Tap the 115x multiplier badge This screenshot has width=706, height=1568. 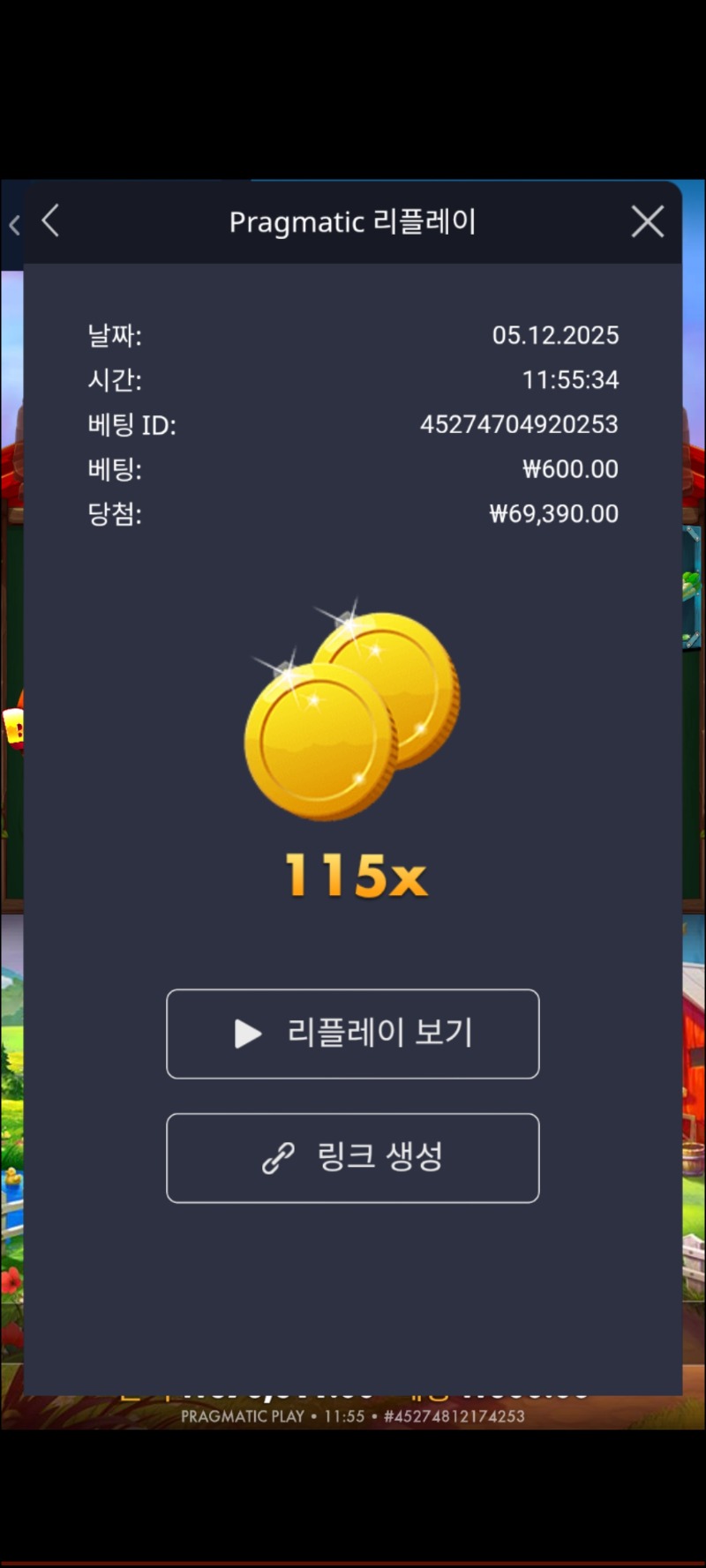353,875
